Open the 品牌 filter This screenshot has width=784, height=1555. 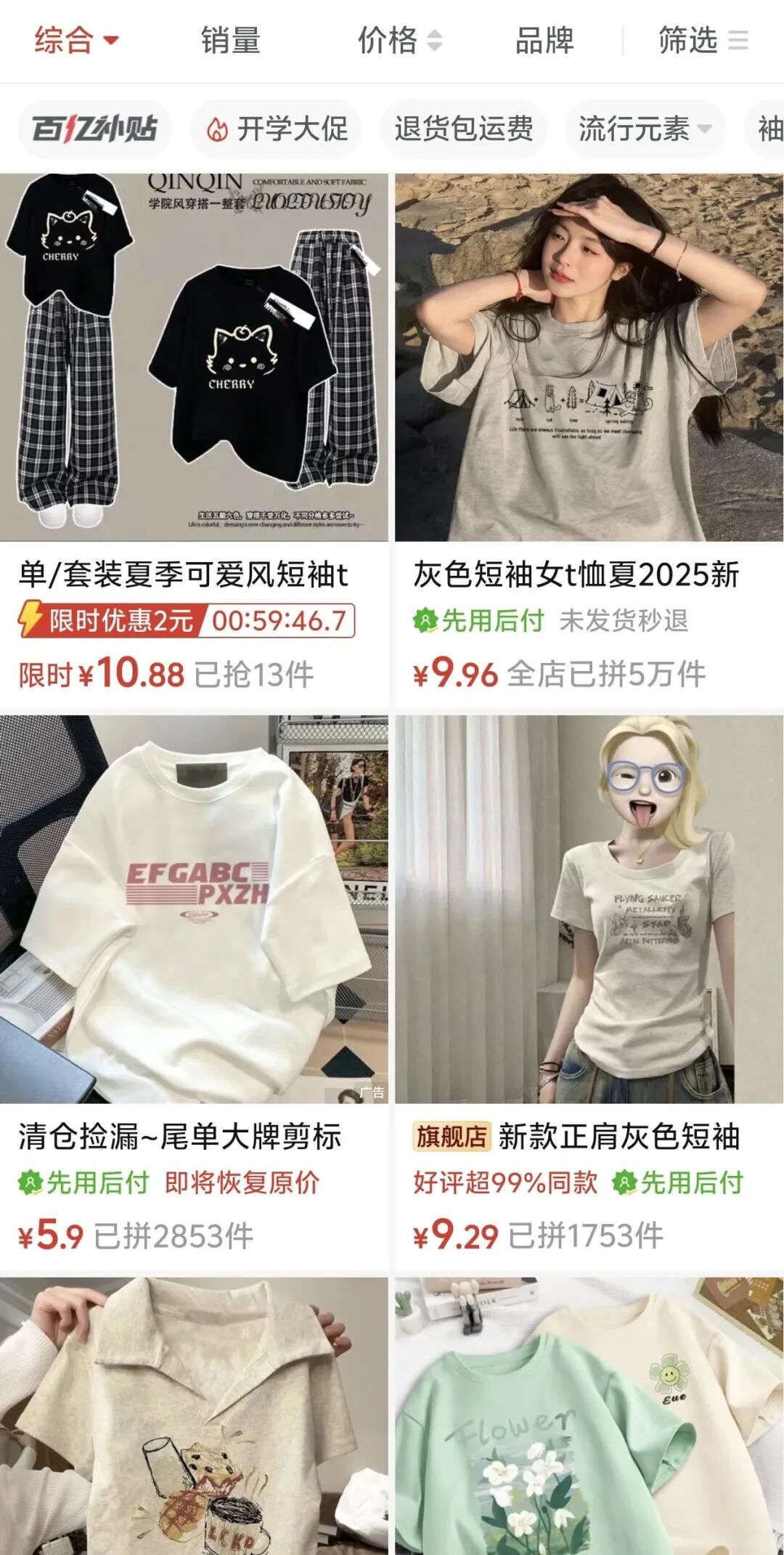click(x=544, y=41)
